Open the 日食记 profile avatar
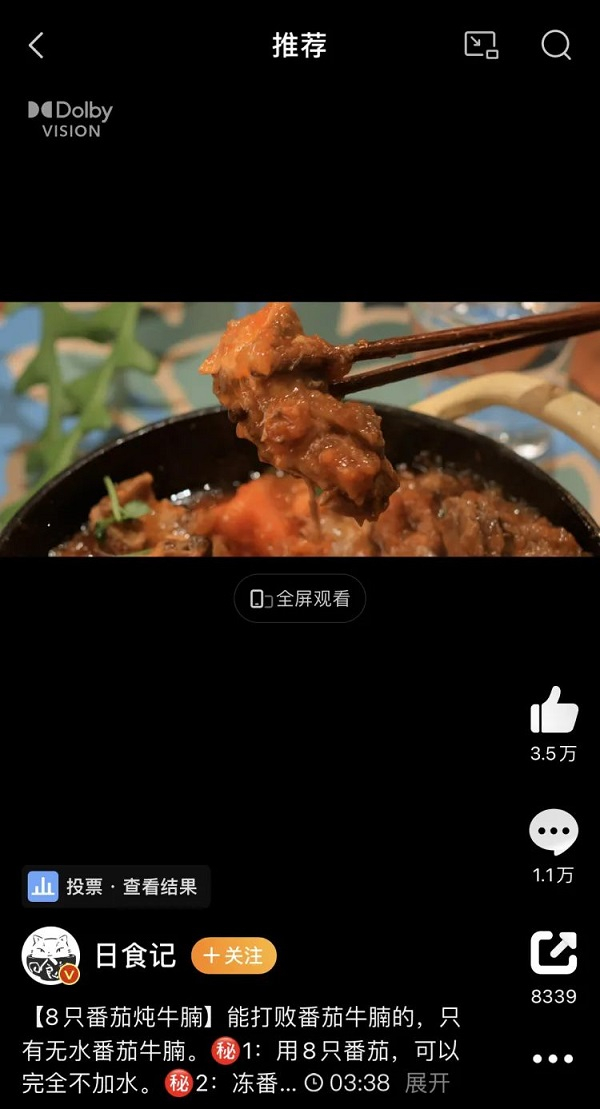 51,956
